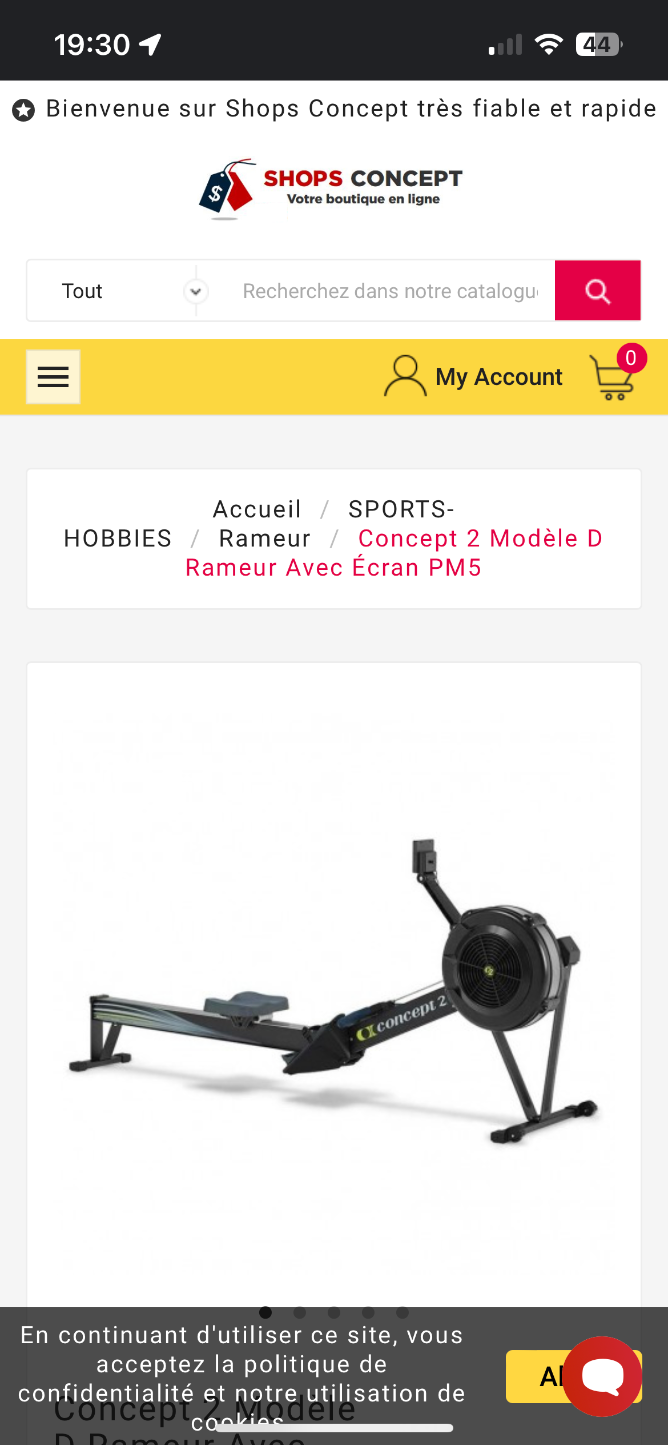Open My Account

(473, 377)
